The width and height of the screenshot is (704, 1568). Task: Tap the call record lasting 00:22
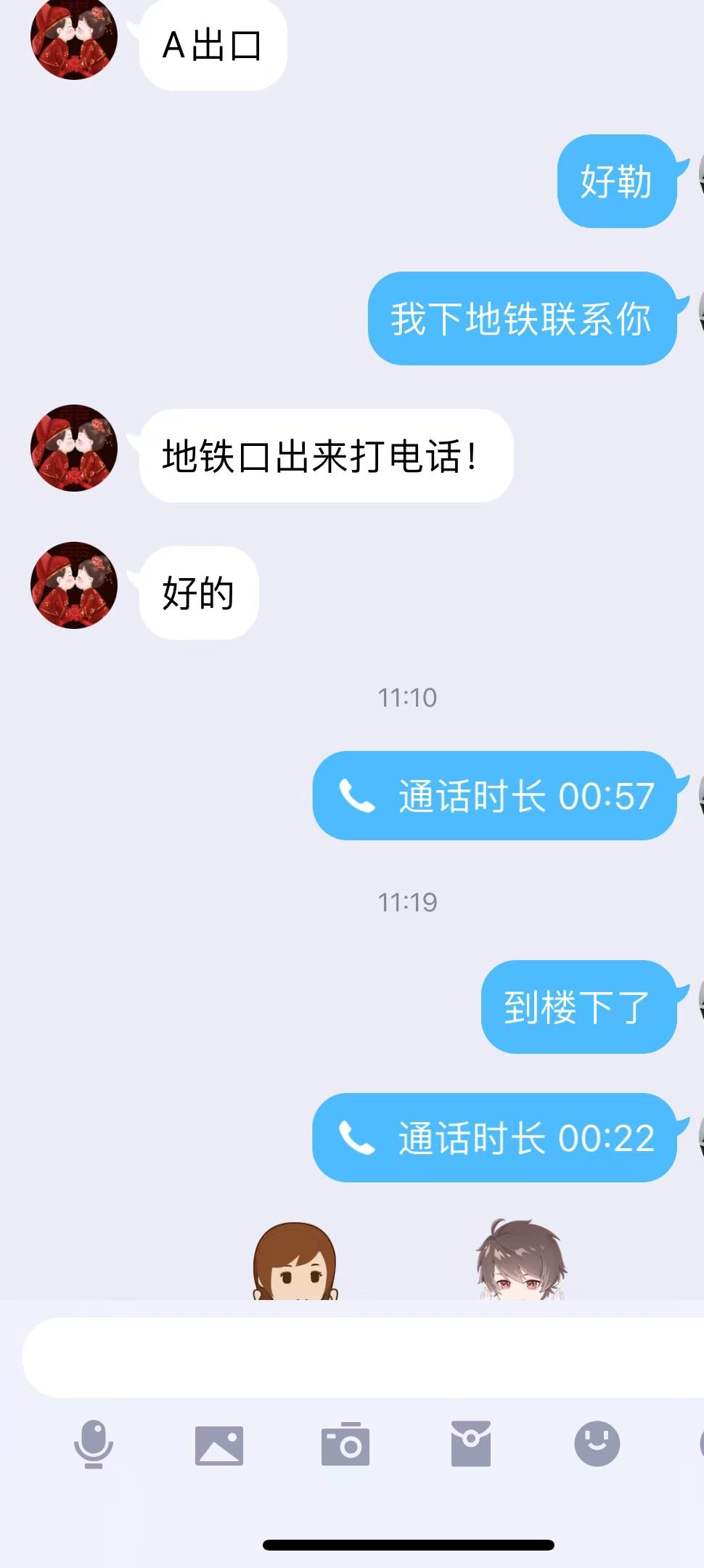(x=495, y=1138)
